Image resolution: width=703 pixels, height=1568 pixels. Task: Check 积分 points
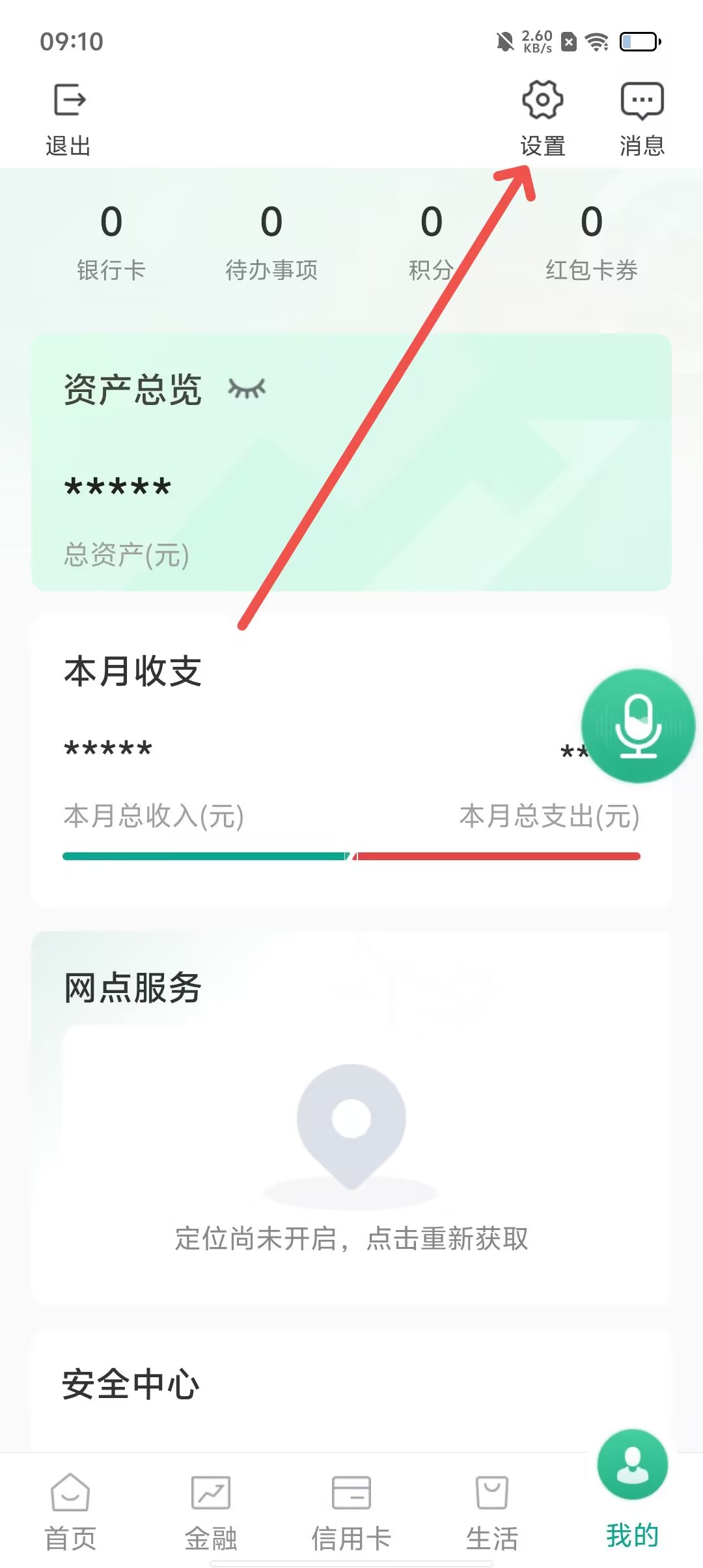click(431, 241)
